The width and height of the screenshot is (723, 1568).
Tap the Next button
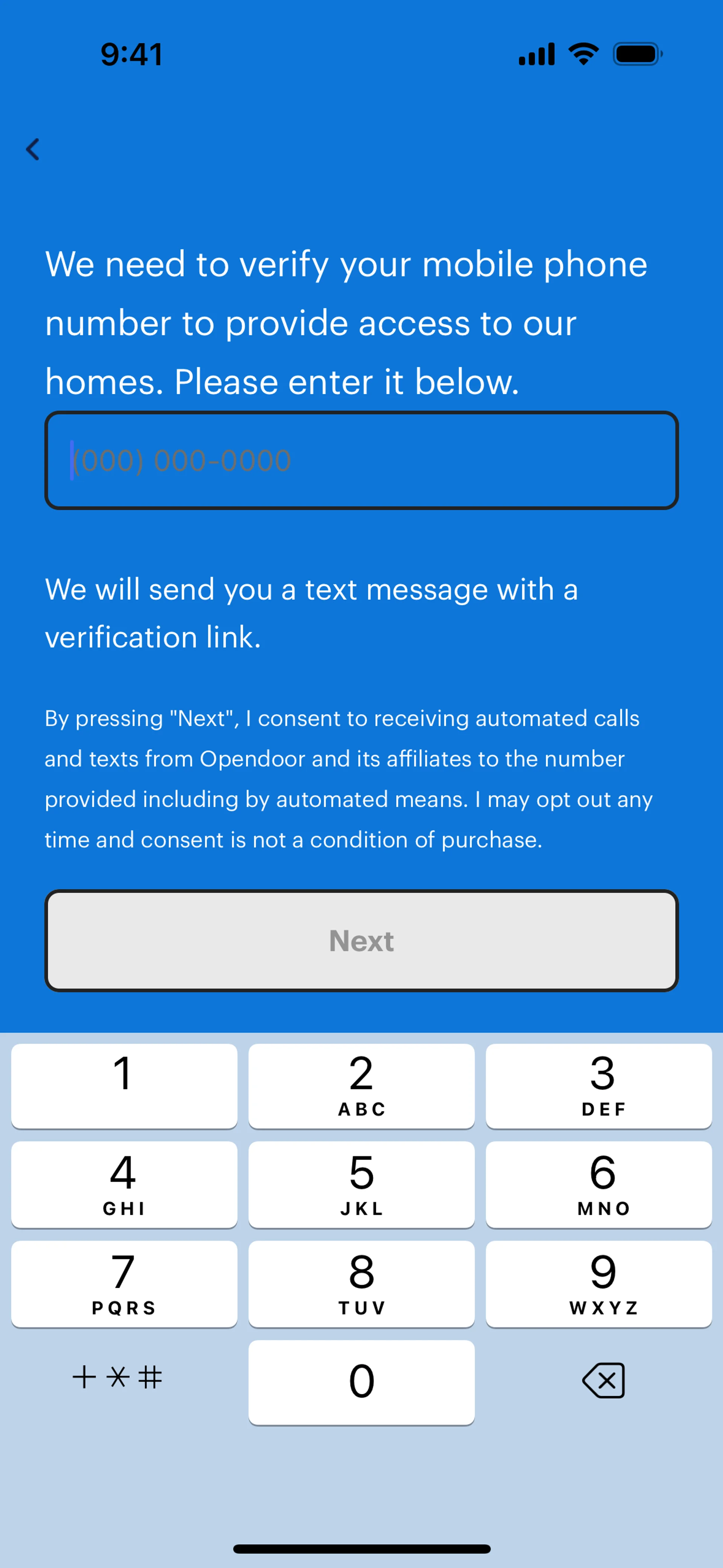pyautogui.click(x=361, y=940)
